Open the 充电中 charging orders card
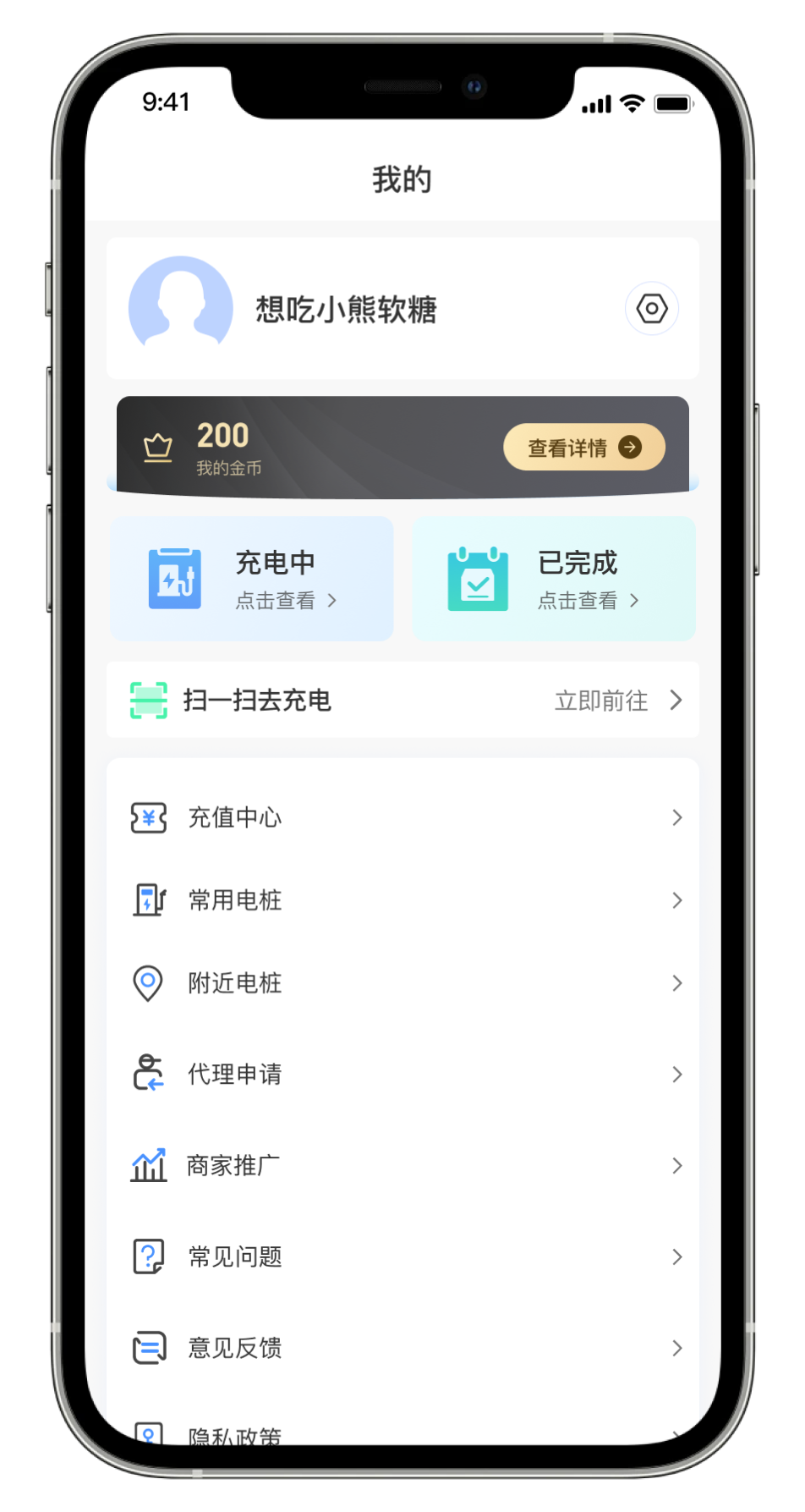This screenshot has width=805, height=1512. click(252, 579)
